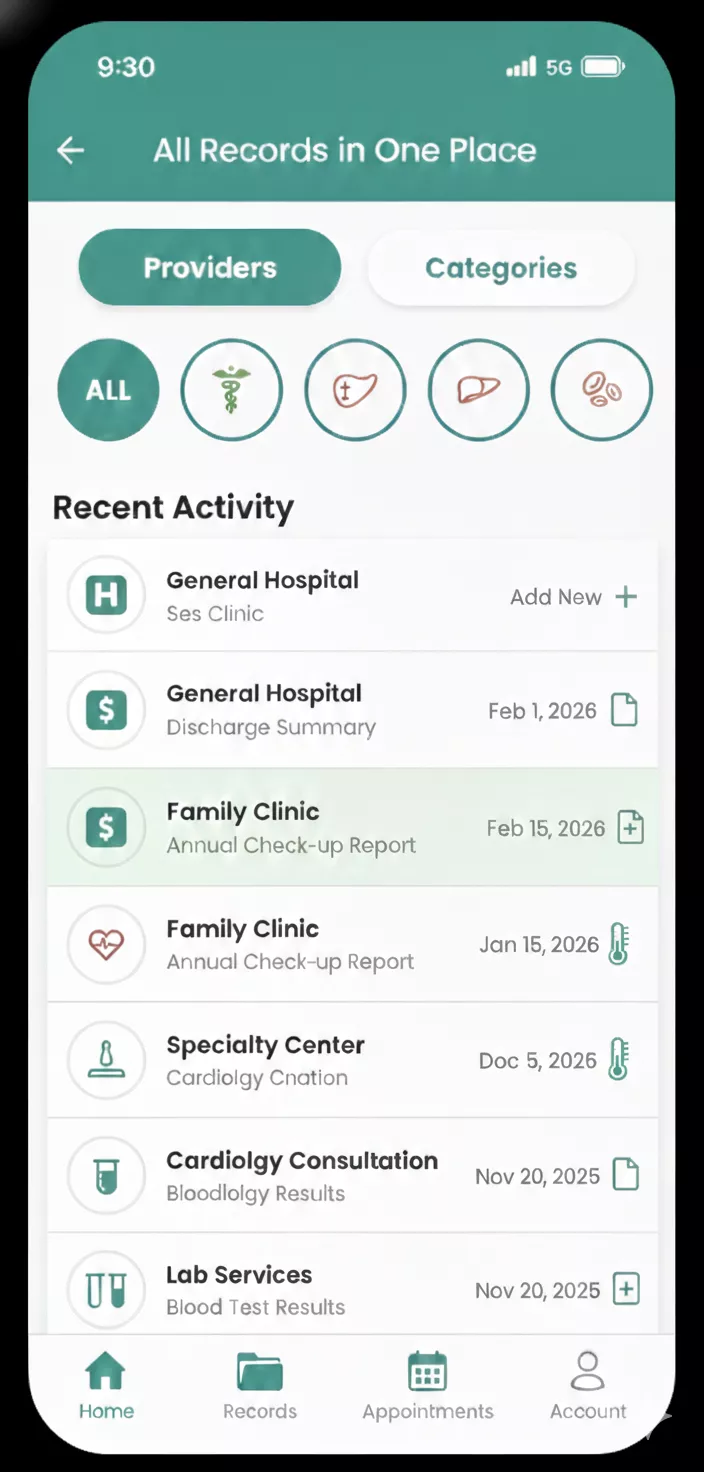The height and width of the screenshot is (1472, 704).
Task: Open General Hospital Discharge Summary record
Action: pos(352,710)
